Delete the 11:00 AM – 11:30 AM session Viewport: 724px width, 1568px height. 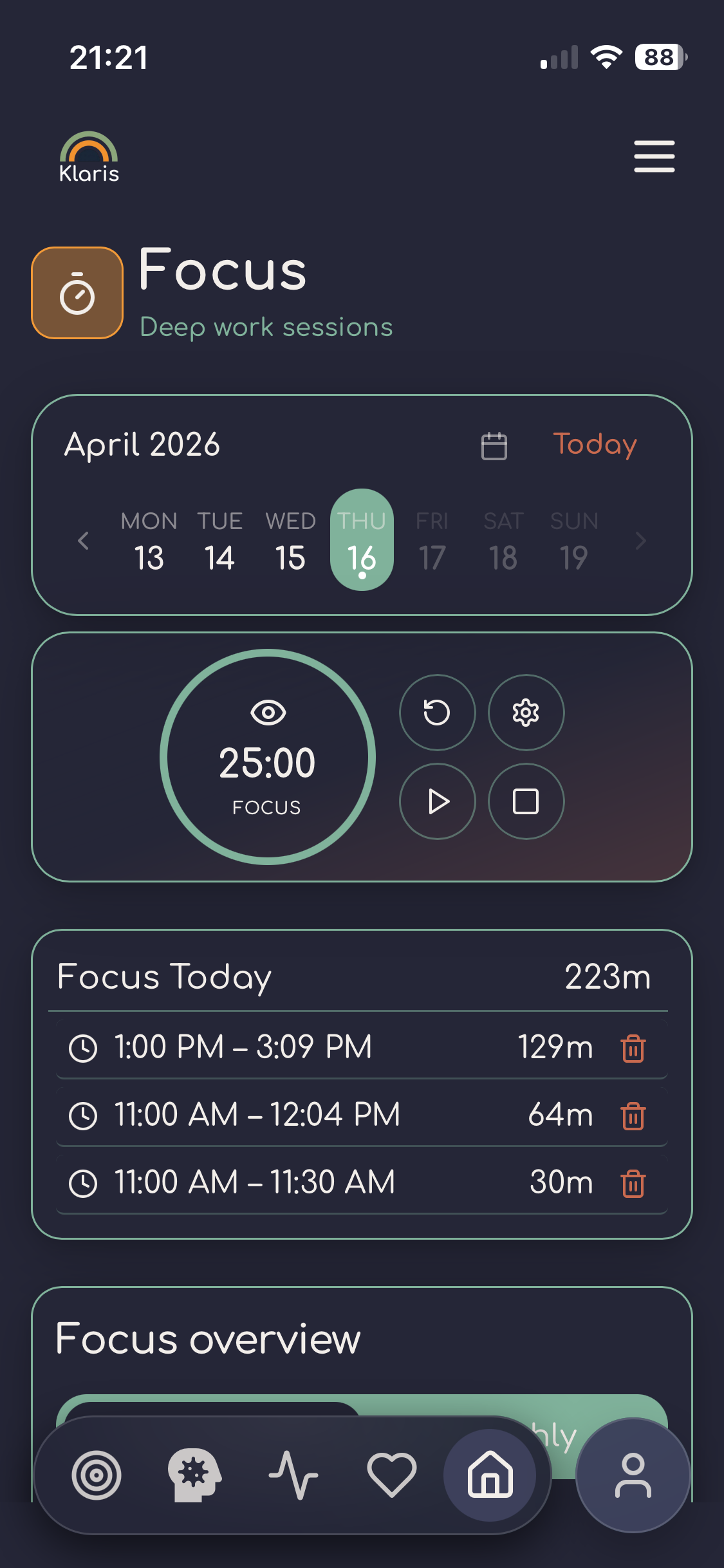[633, 1183]
